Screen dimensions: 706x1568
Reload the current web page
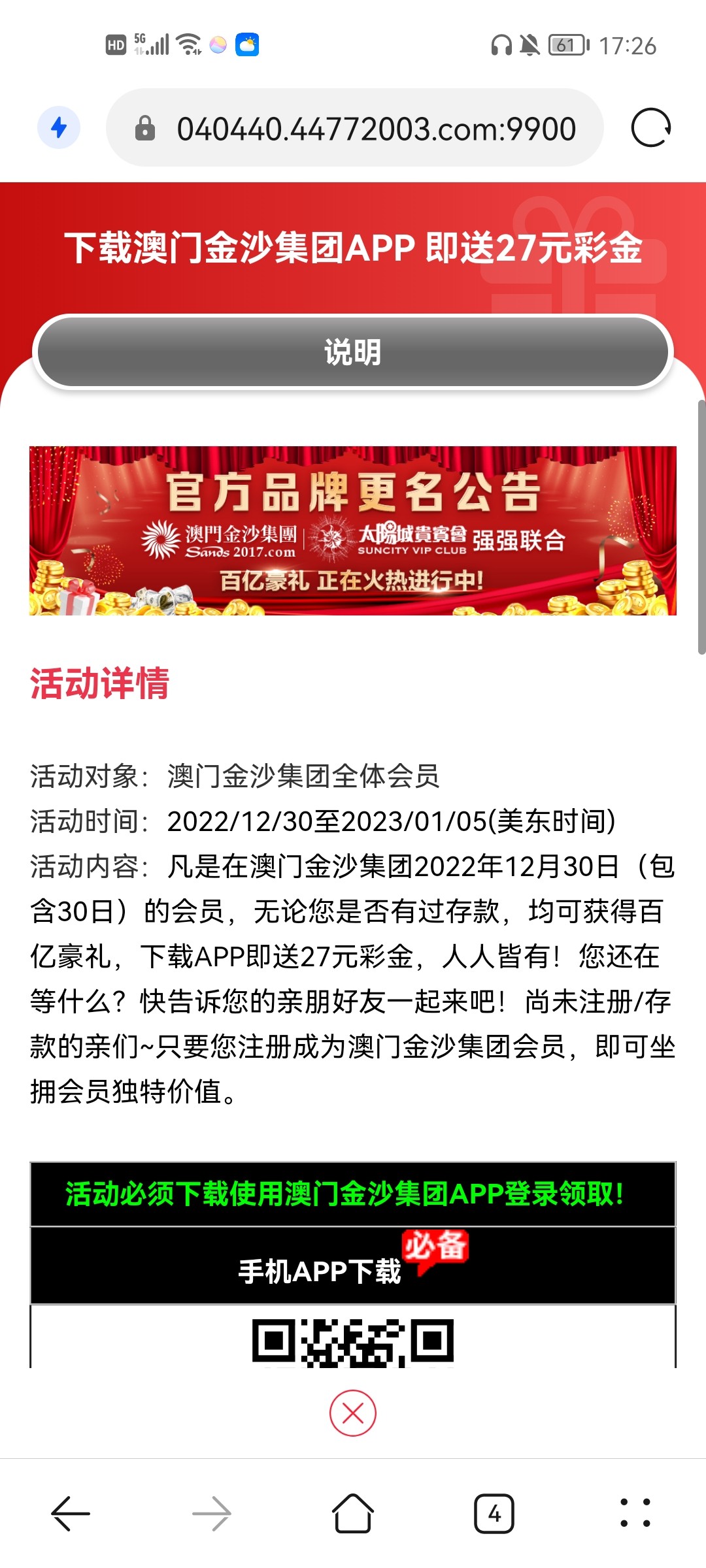coord(650,128)
